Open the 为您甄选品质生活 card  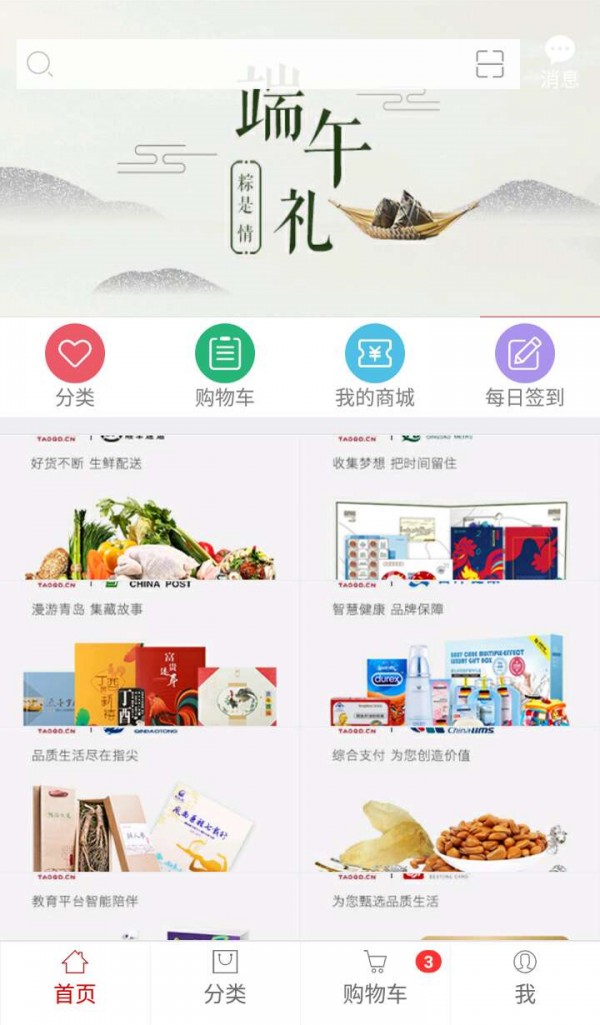[x=450, y=912]
